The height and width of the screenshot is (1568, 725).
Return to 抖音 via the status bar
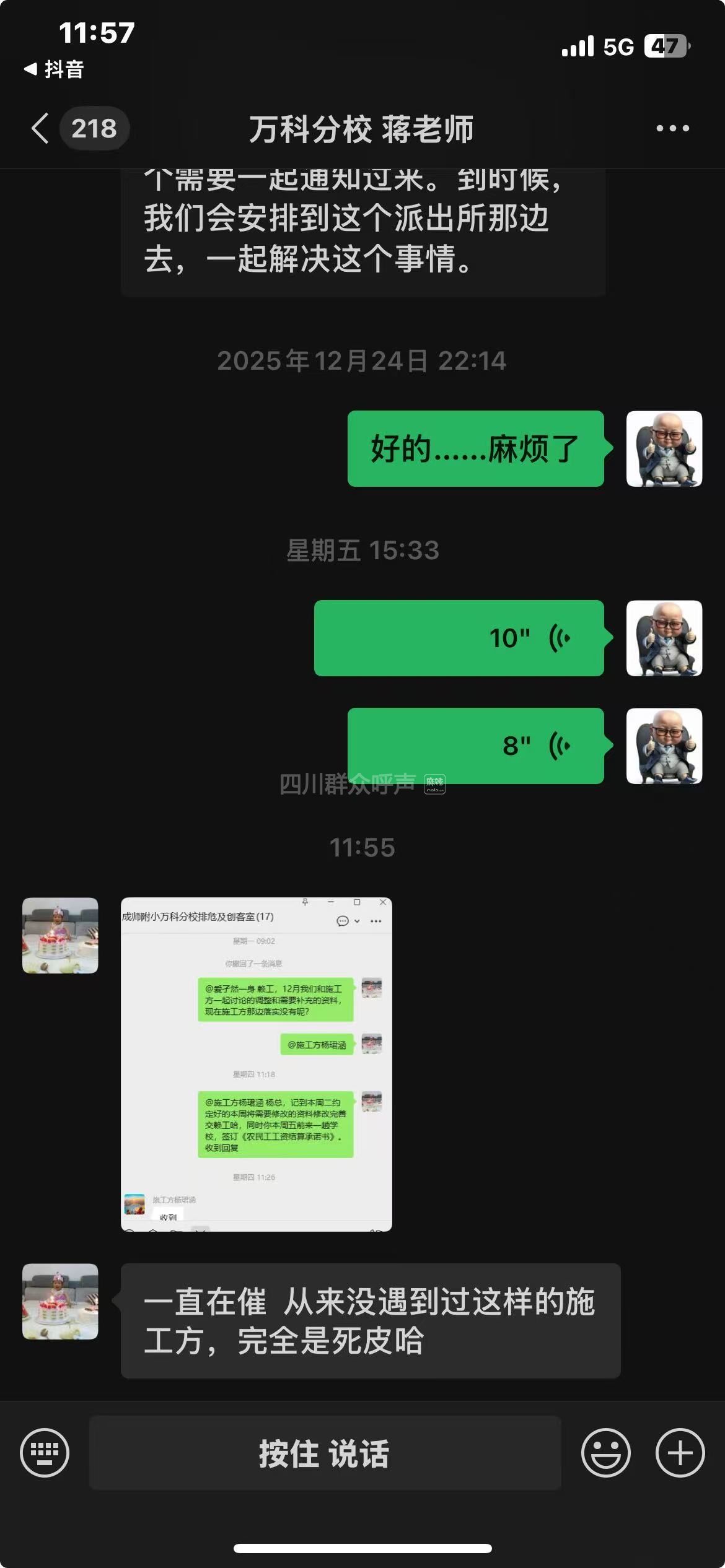click(x=55, y=69)
